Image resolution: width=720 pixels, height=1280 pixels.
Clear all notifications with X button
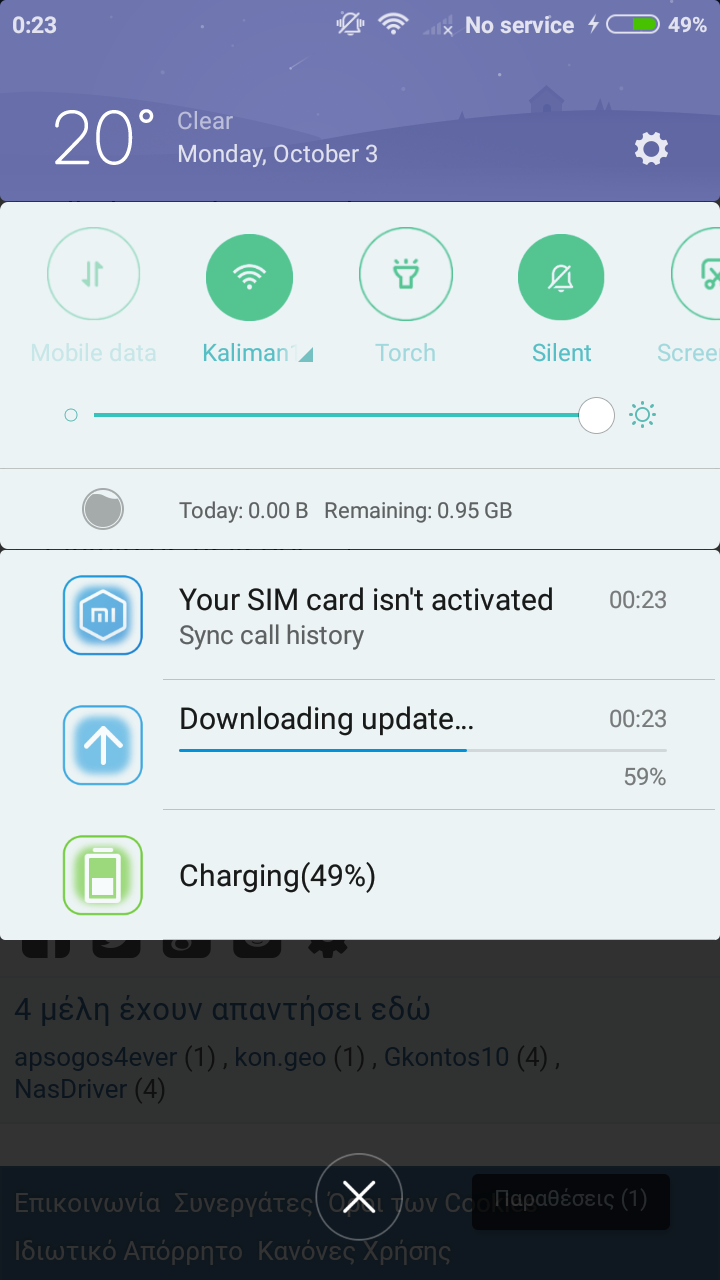[359, 1197]
